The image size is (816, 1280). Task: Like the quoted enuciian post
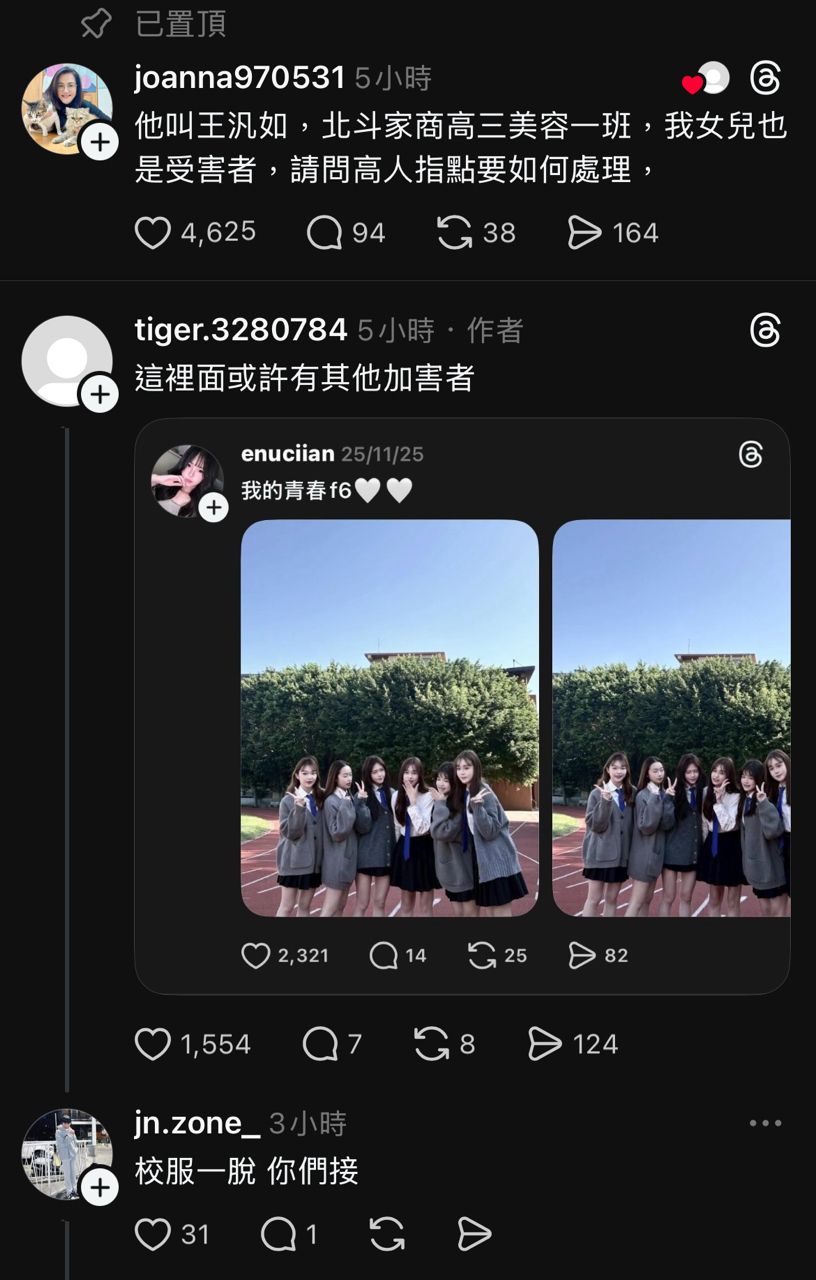[x=256, y=956]
